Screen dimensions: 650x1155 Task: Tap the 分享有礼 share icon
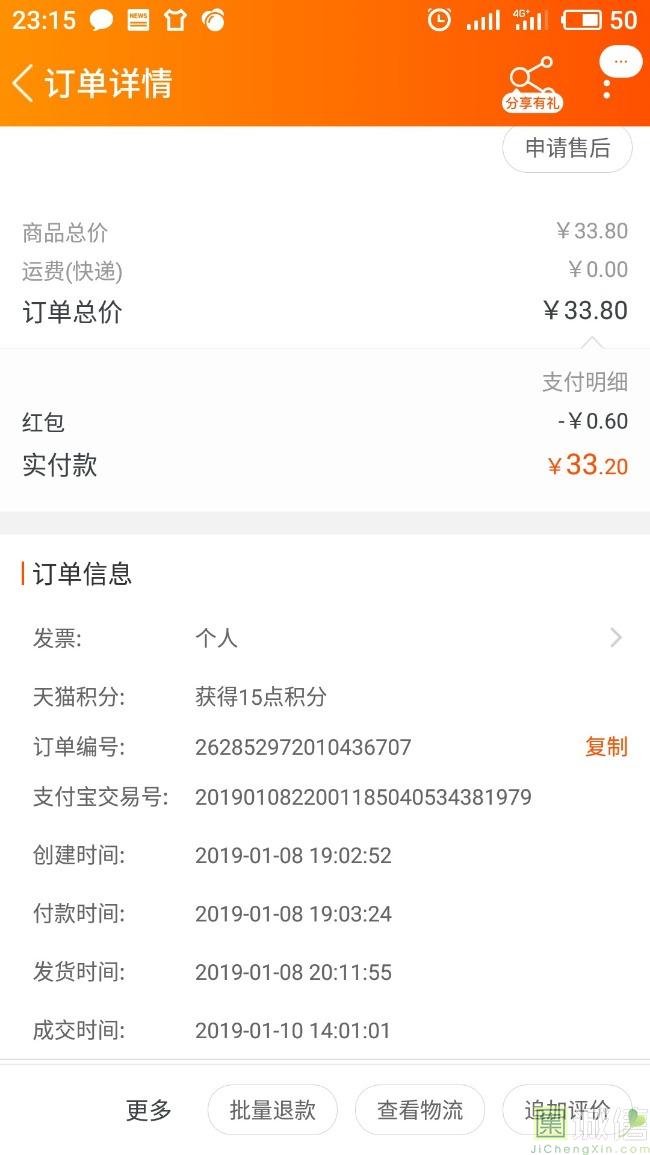[x=532, y=84]
